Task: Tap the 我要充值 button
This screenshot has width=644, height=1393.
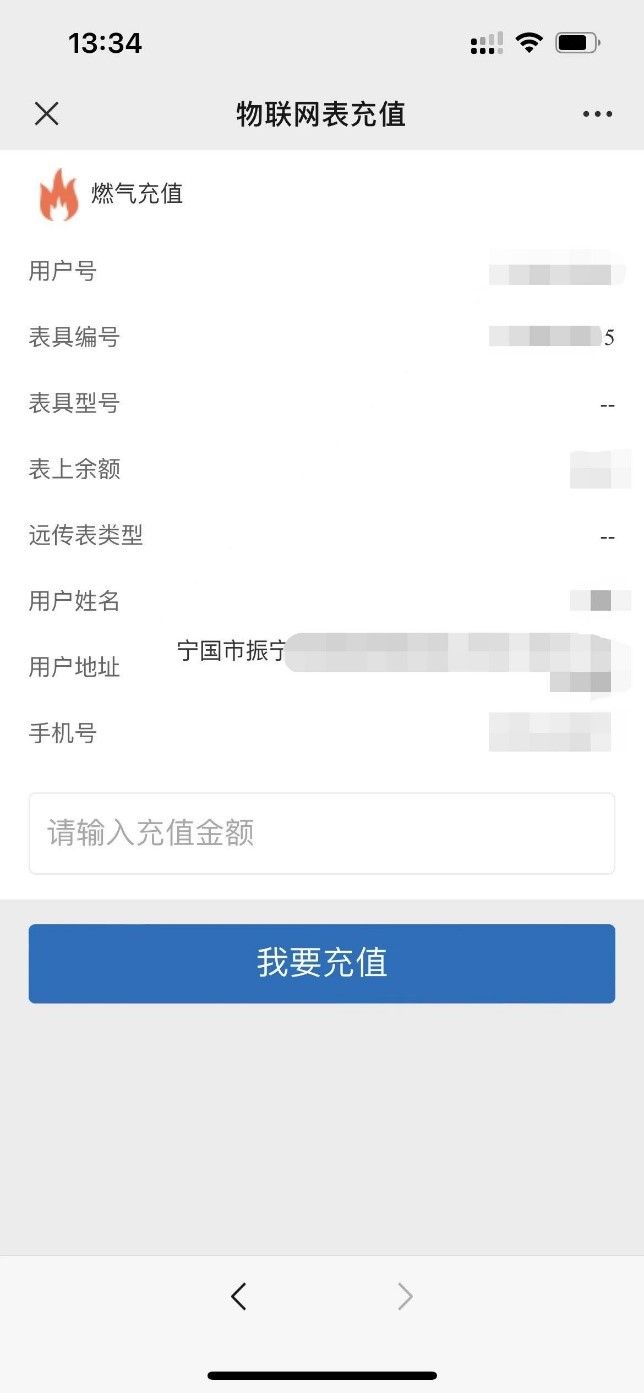Action: point(321,963)
